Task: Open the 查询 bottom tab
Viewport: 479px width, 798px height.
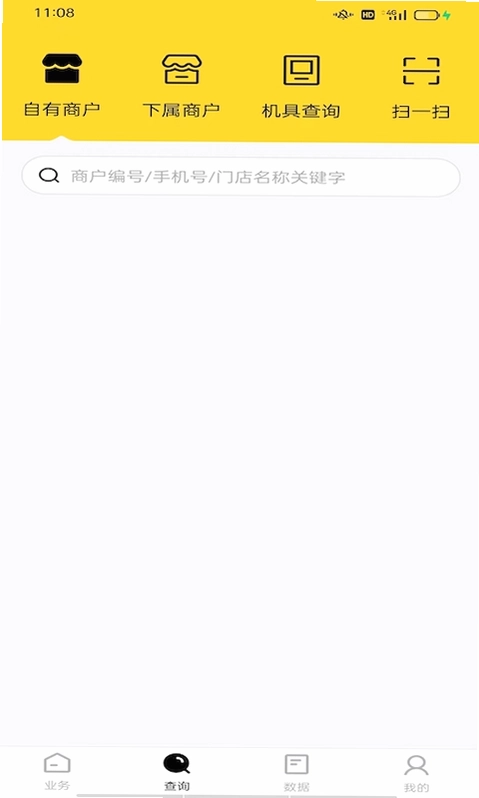Action: point(177,773)
